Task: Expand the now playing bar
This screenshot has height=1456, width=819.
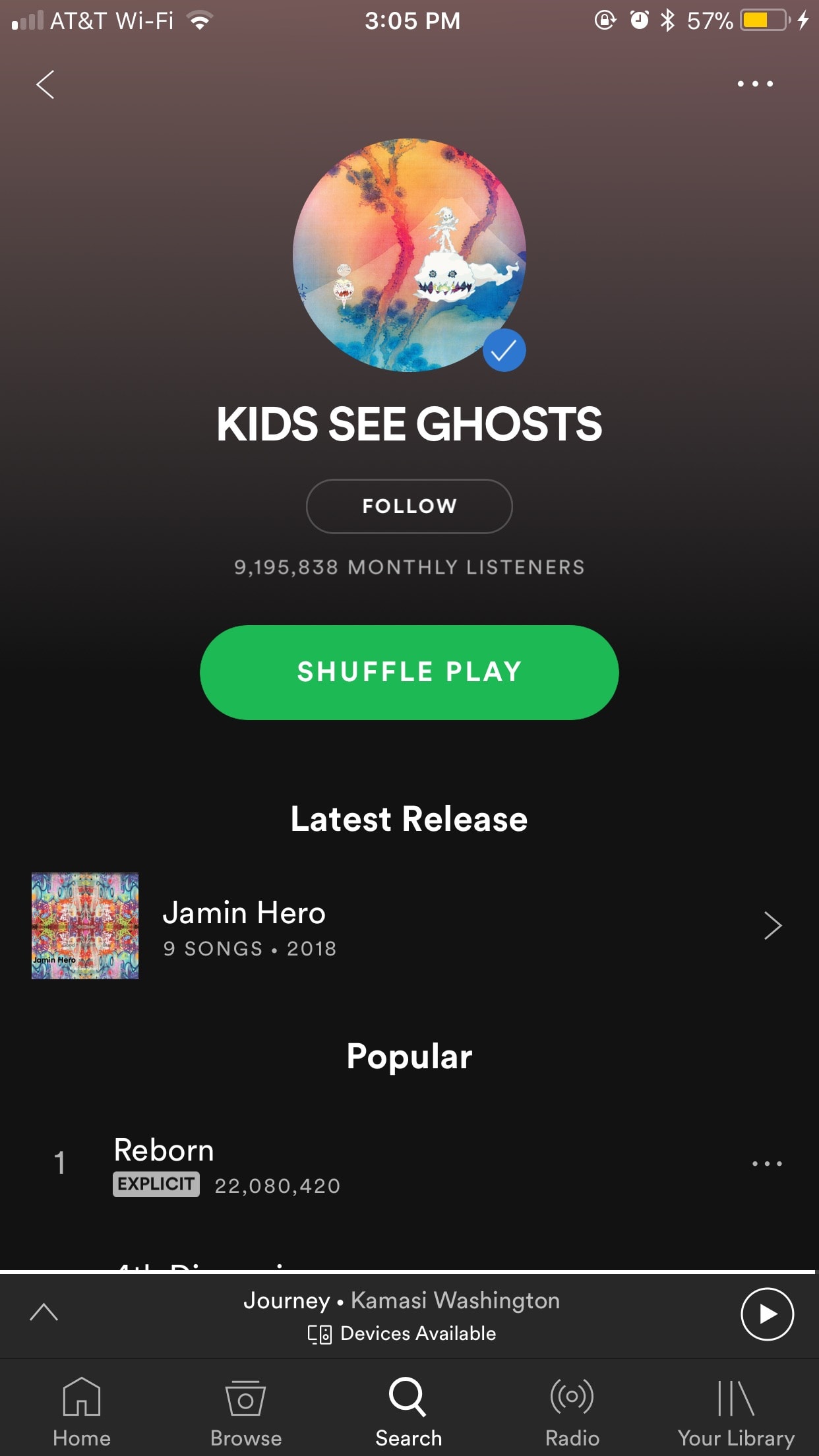Action: coord(44,1312)
